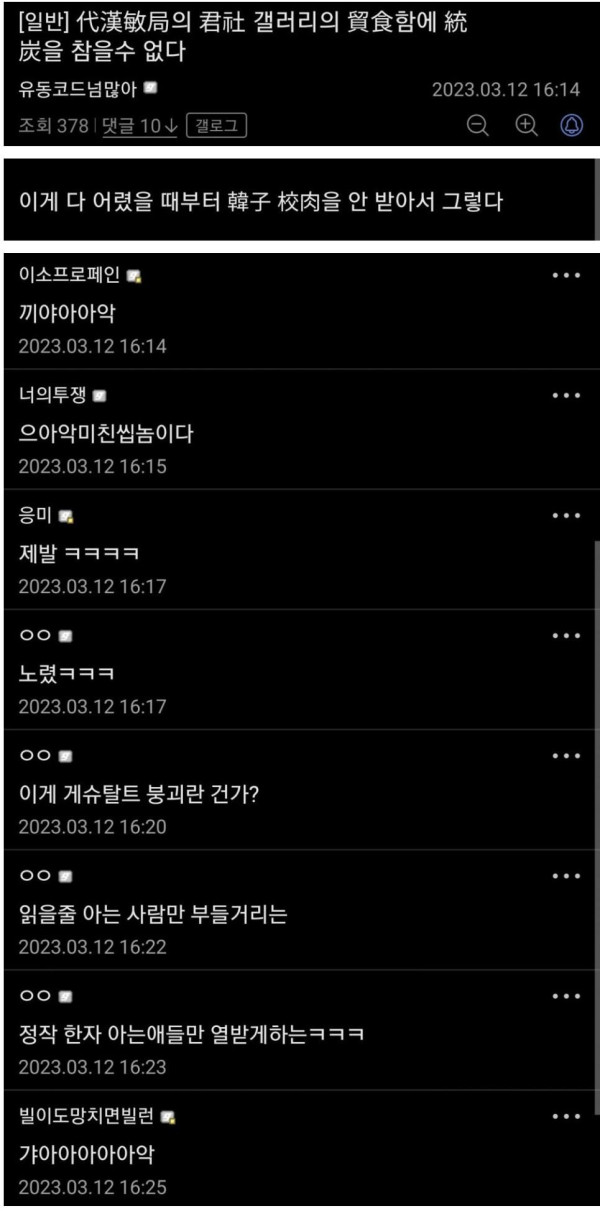This screenshot has width=600, height=1211.
Task: Open the notification bell for this post
Action: click(571, 125)
